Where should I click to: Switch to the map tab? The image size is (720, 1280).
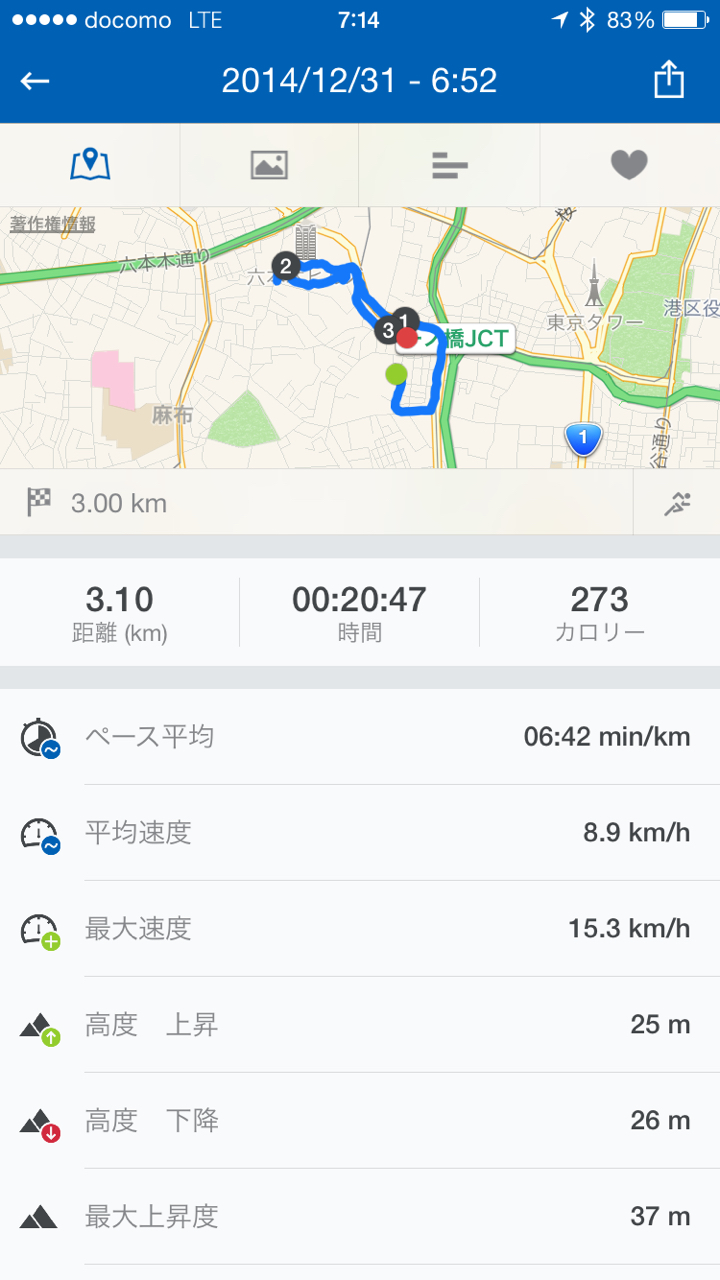90,165
